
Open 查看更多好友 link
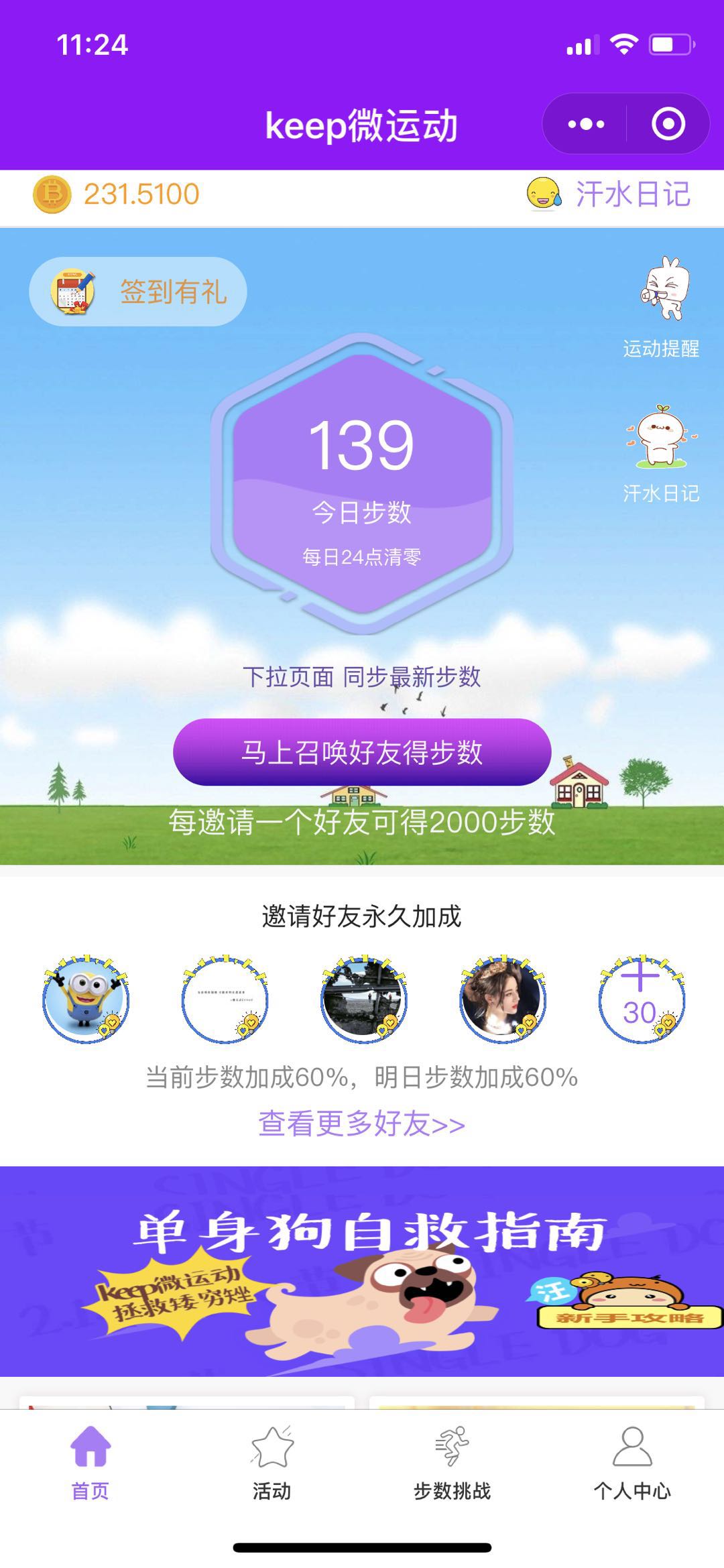point(362,1124)
